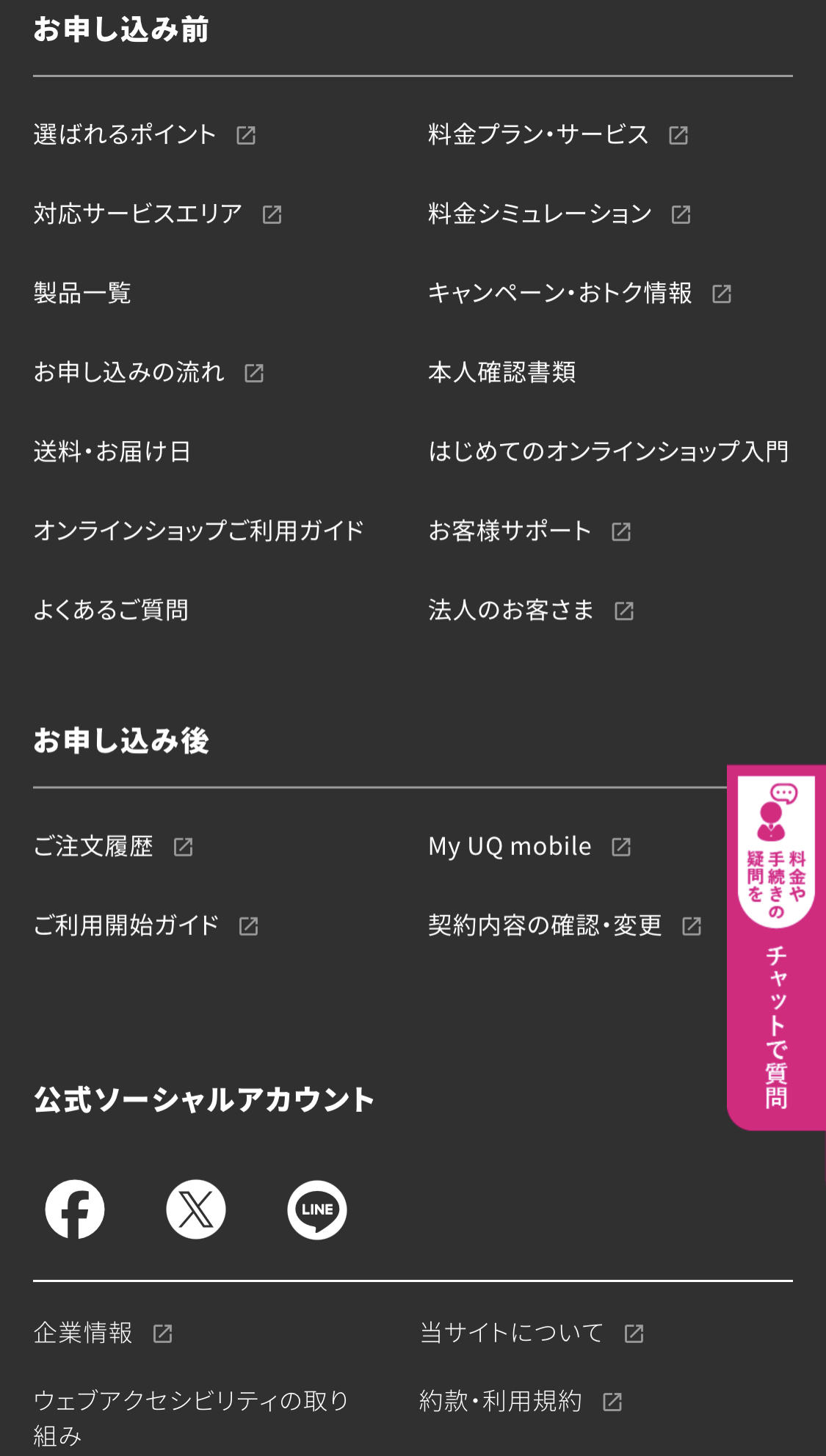
Task: Open the X official account
Action: (196, 1209)
